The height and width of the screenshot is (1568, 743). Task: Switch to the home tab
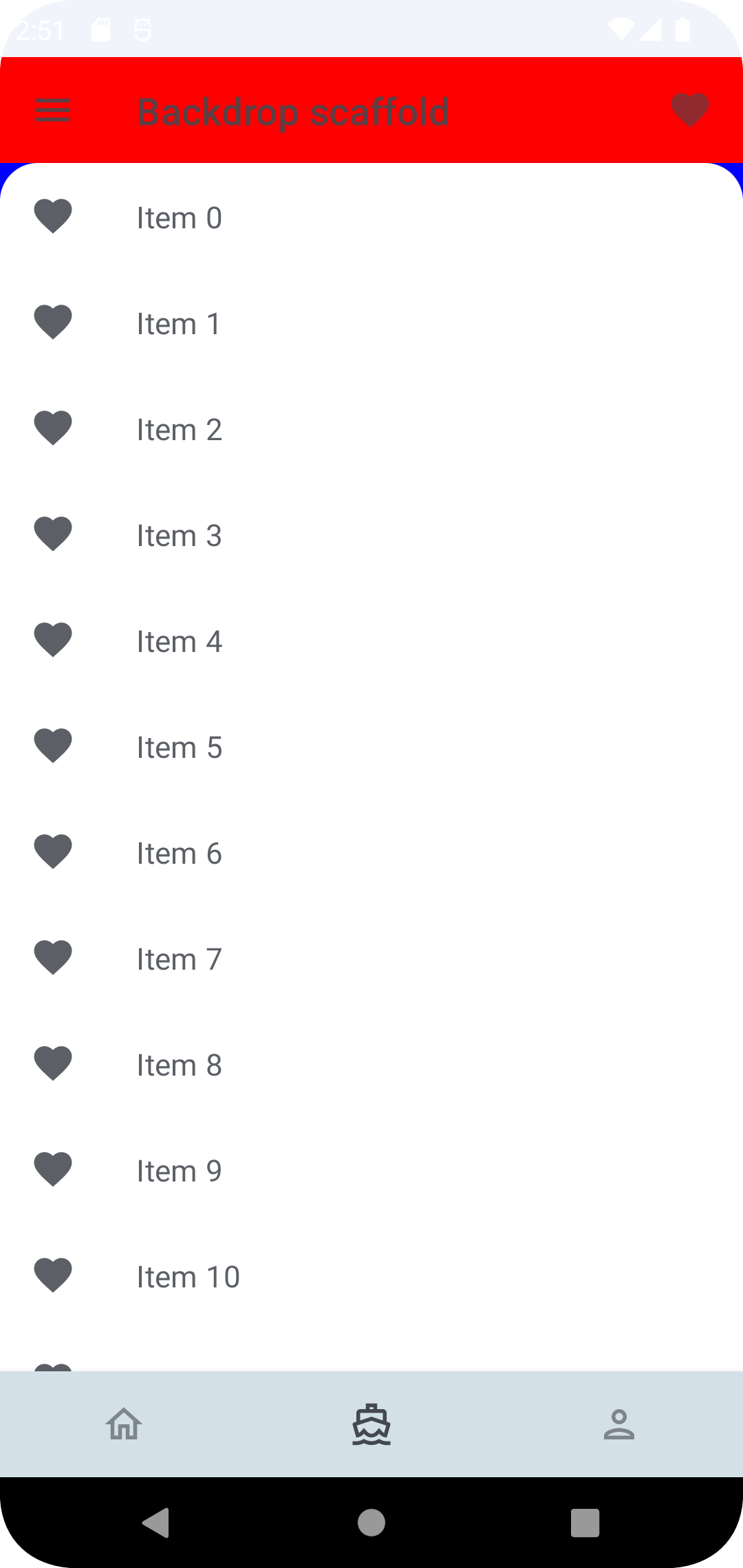[x=124, y=1424]
